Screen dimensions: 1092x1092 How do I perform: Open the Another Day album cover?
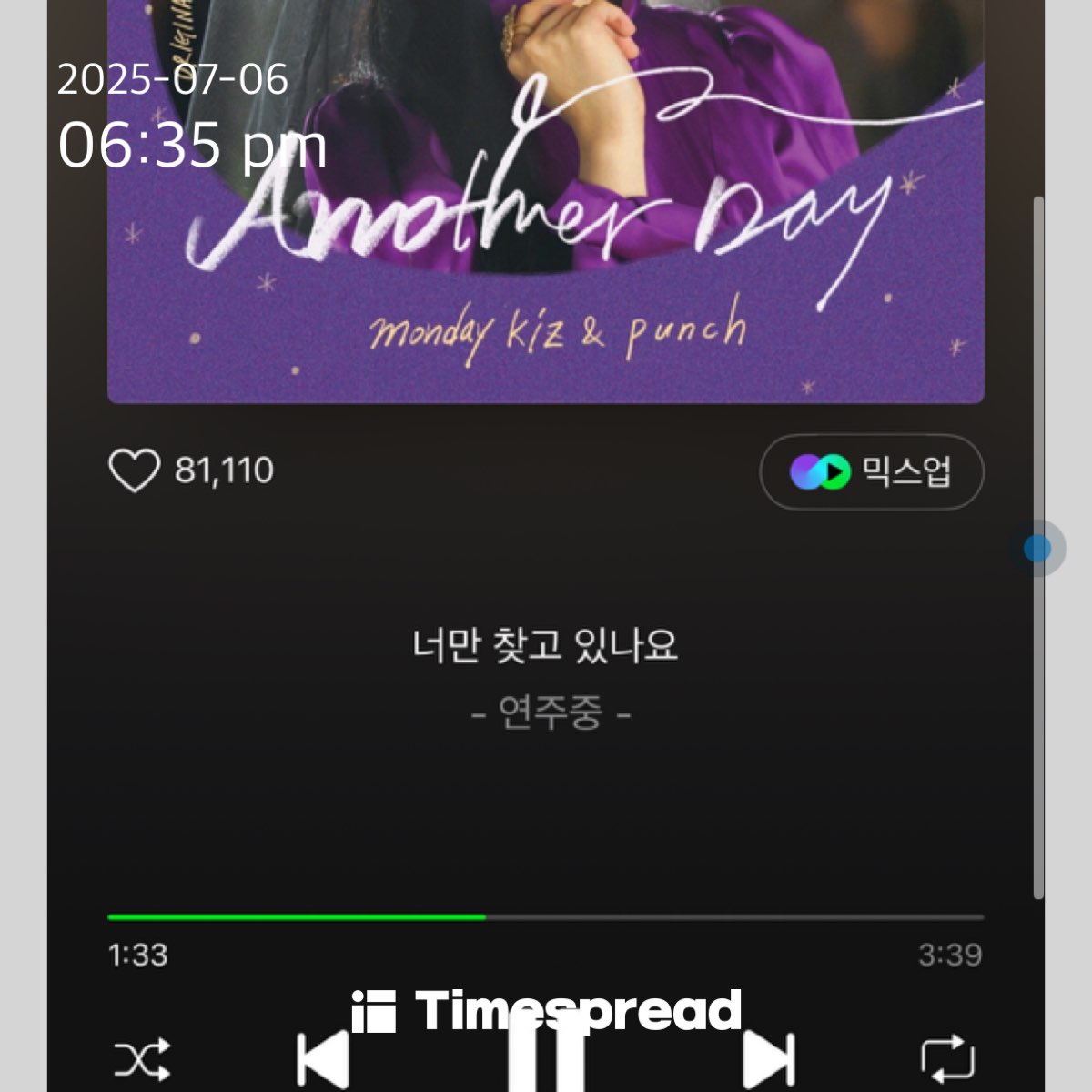tap(546, 200)
